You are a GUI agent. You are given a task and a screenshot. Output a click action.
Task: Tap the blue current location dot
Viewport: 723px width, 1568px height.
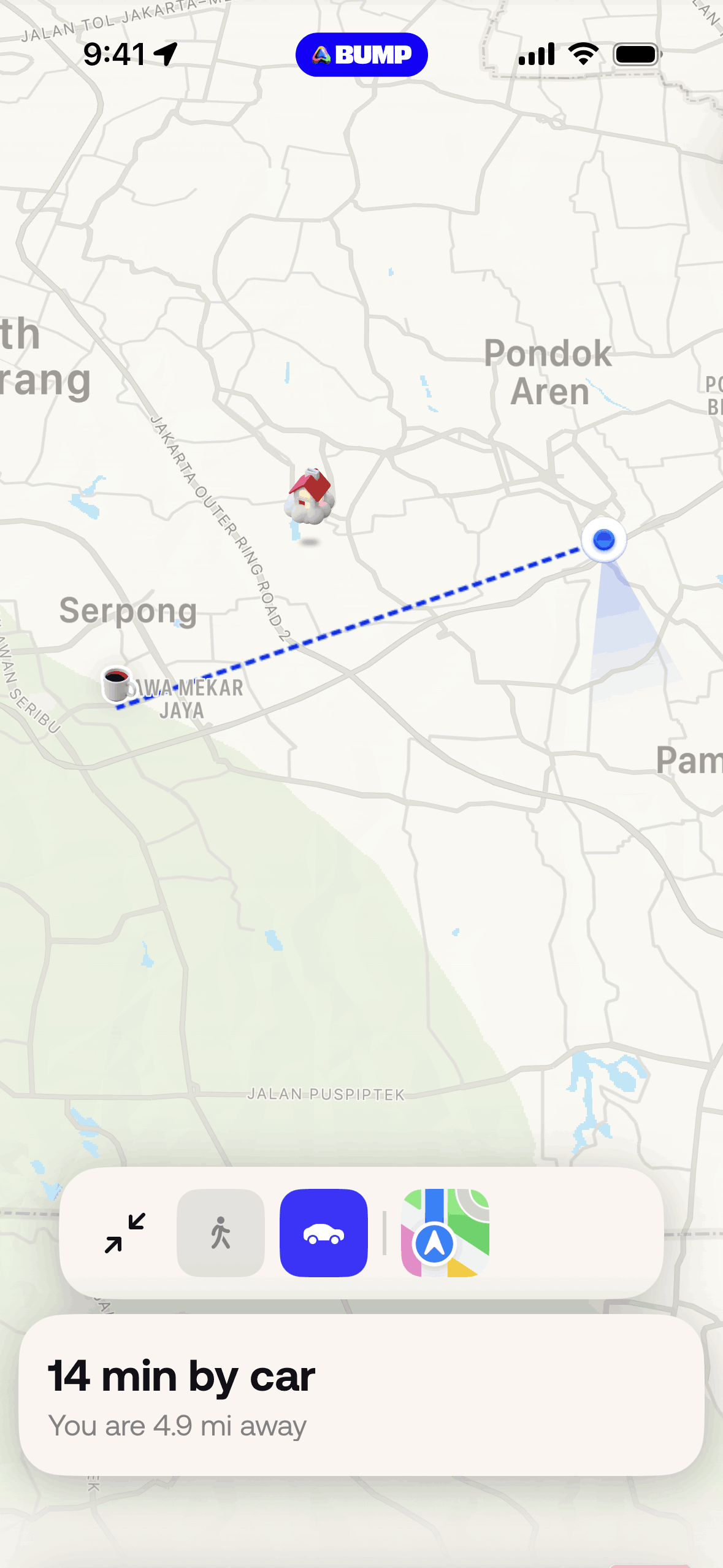coord(604,540)
